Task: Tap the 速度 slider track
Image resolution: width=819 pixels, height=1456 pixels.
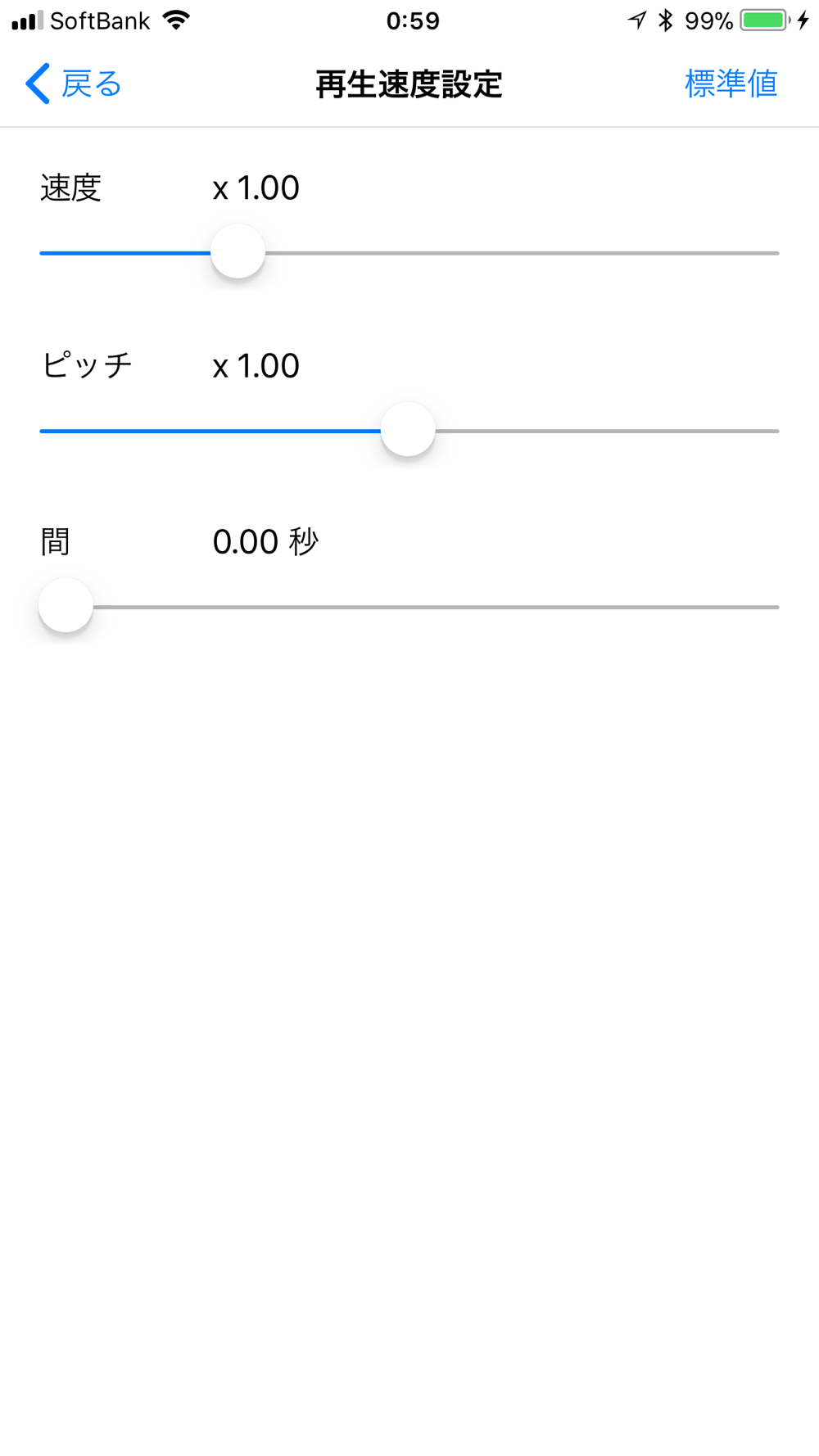Action: click(x=409, y=252)
